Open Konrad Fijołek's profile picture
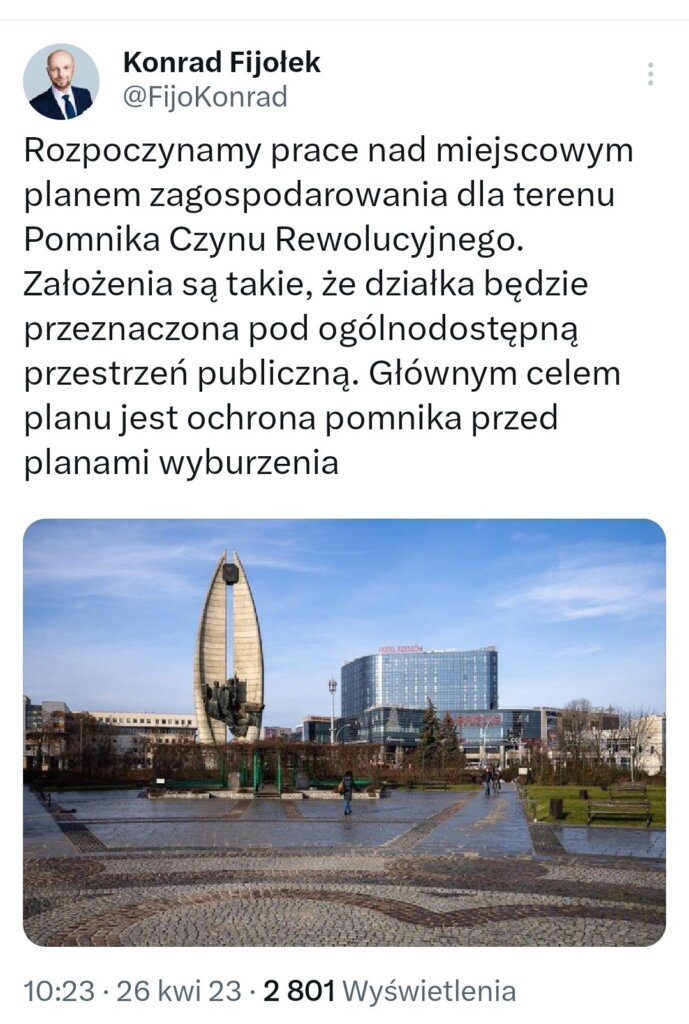The width and height of the screenshot is (689, 1024). (61, 82)
